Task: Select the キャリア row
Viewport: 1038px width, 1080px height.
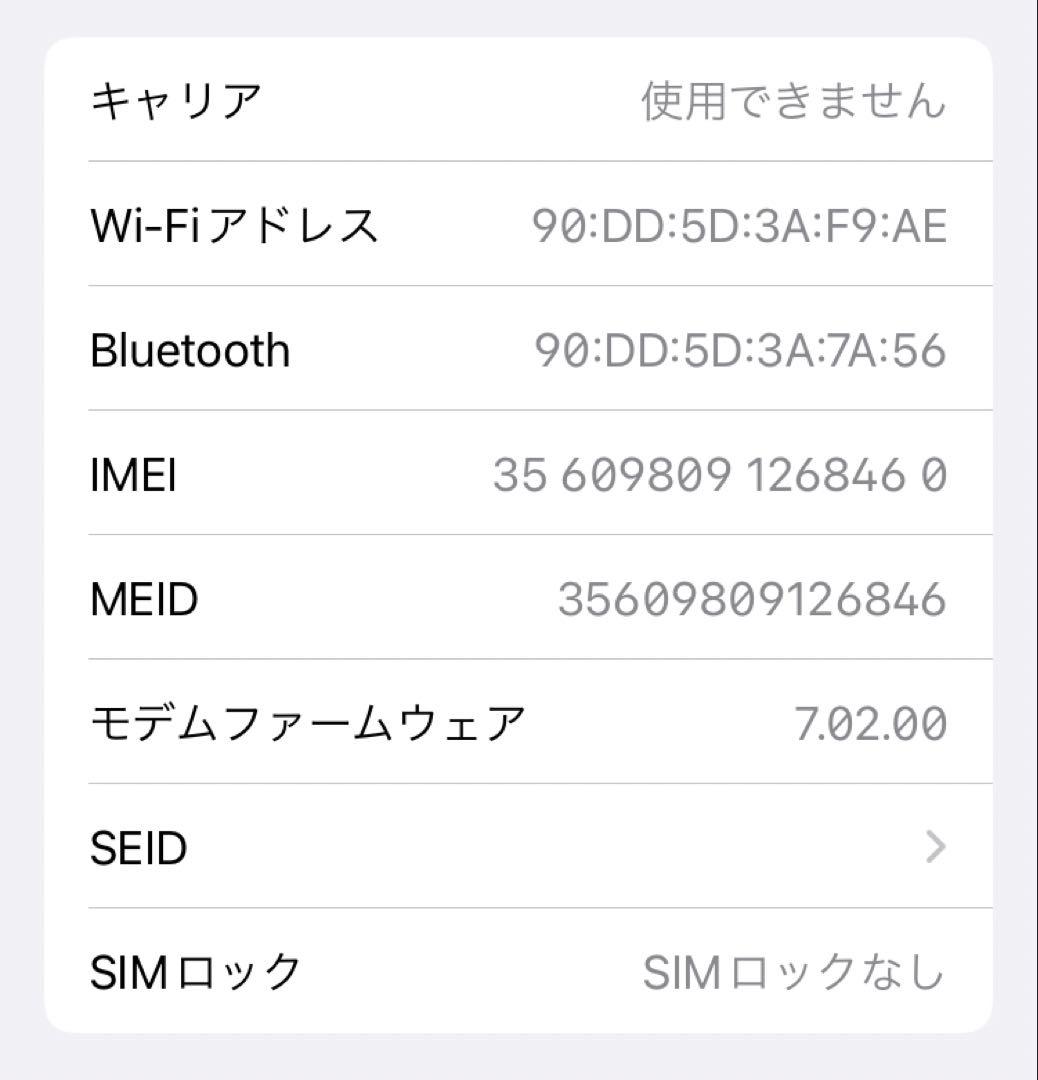Action: [x=519, y=100]
